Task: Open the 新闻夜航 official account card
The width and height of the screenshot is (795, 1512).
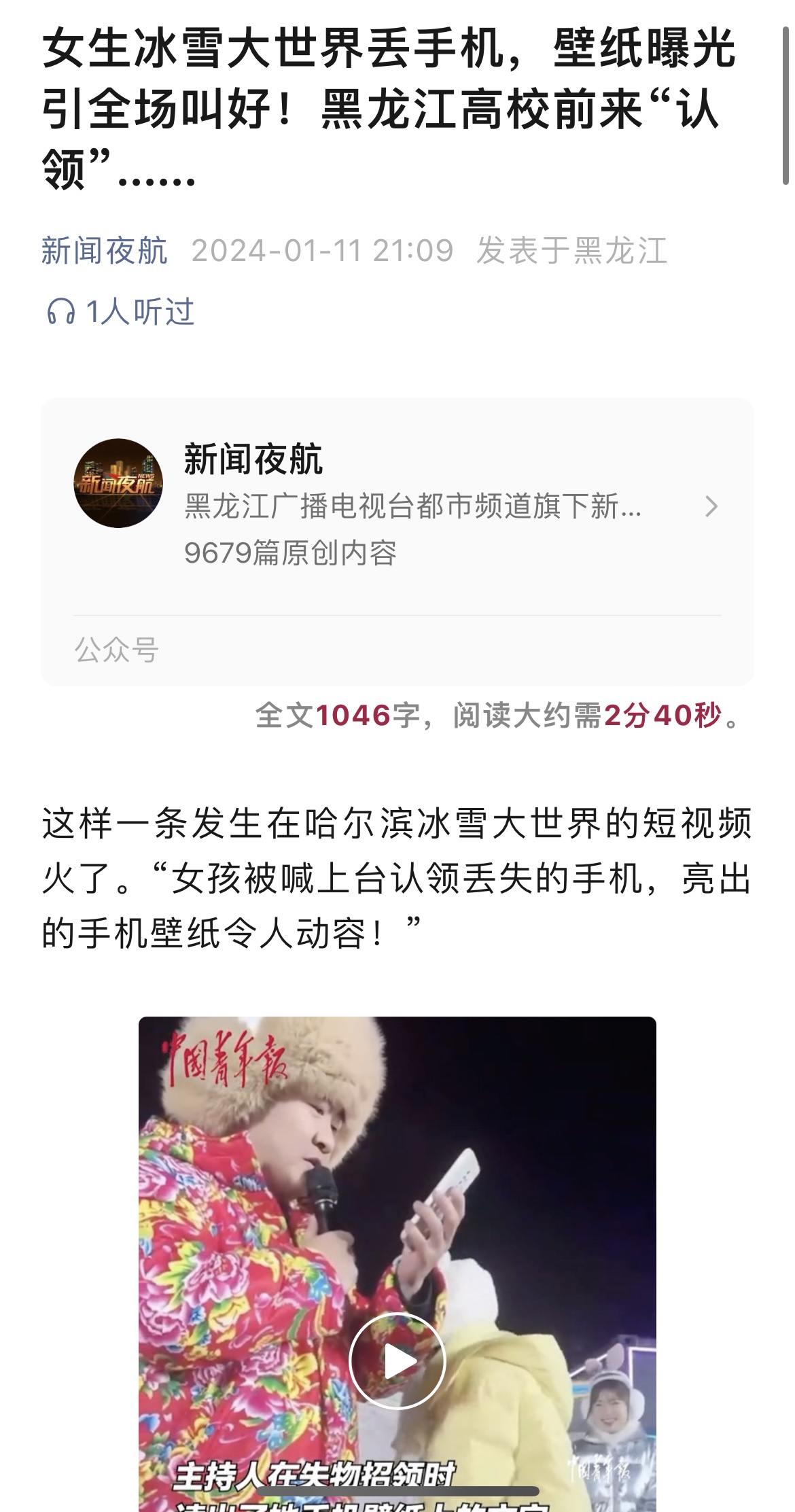Action: (397, 506)
